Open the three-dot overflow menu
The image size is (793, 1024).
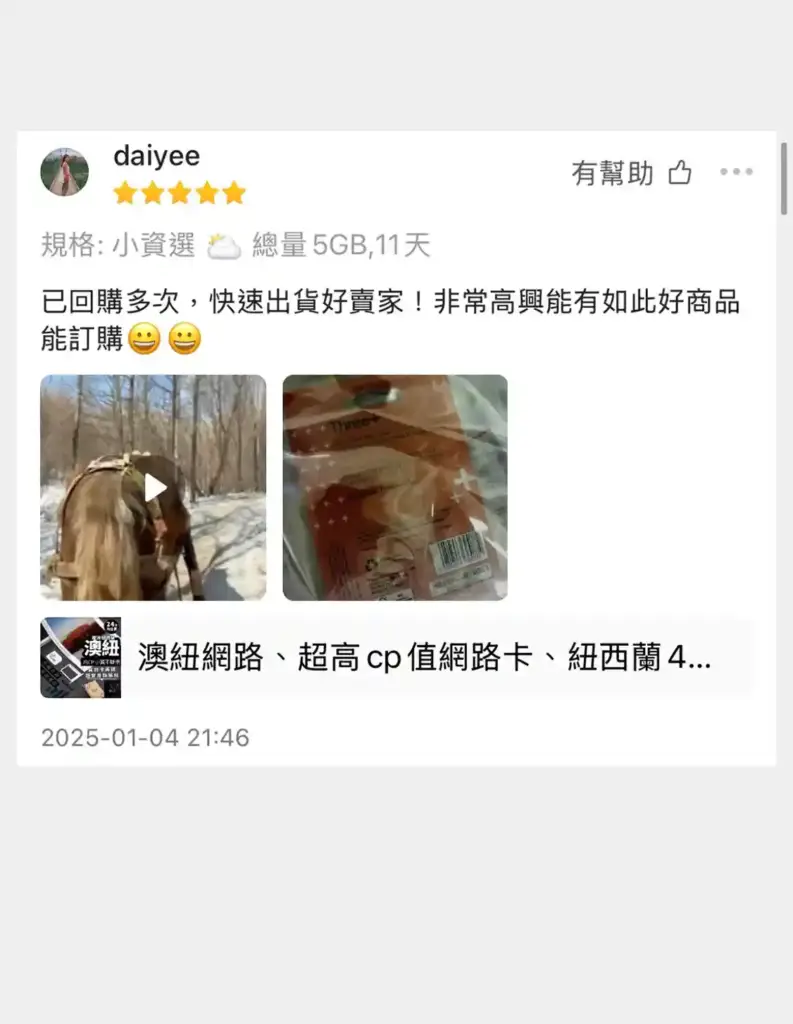737,172
